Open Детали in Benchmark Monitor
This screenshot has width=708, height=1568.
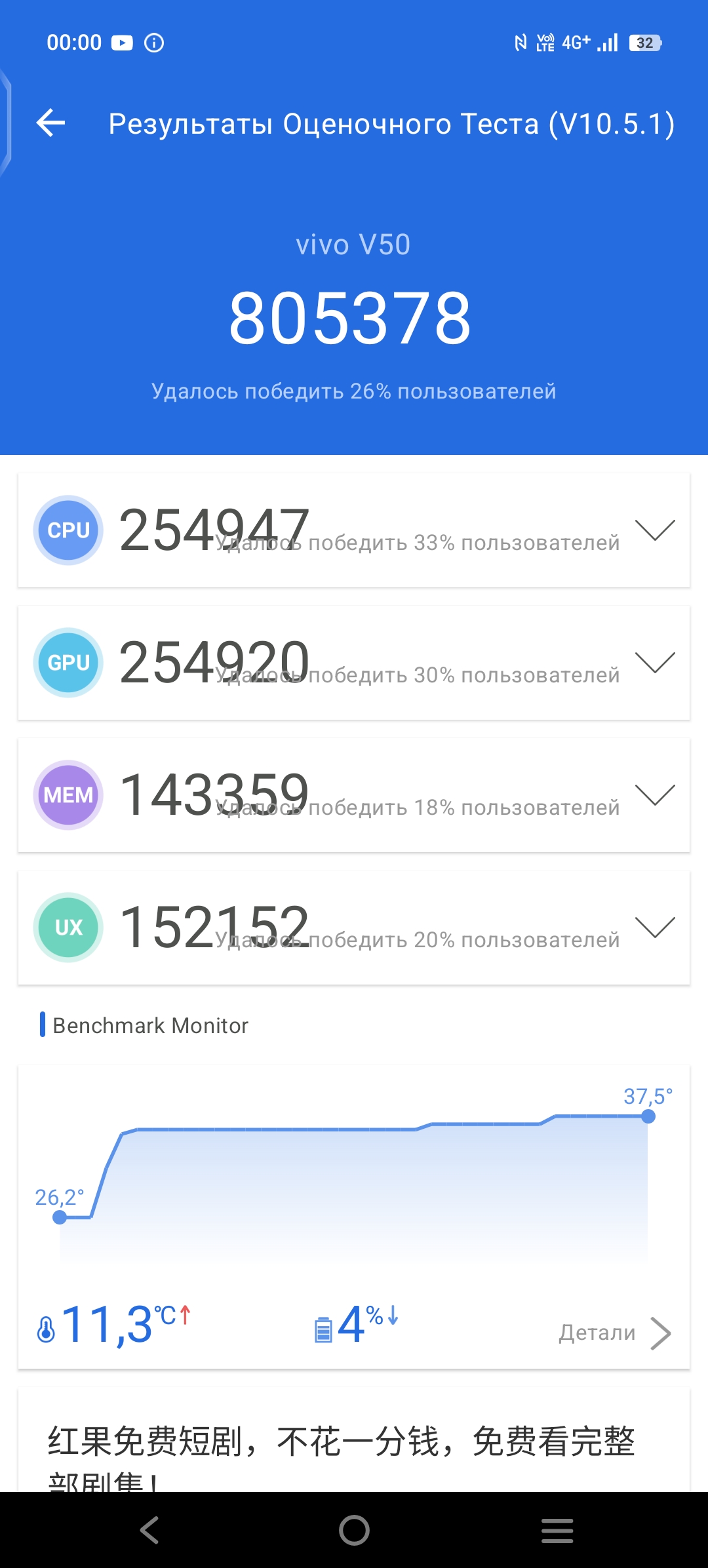(615, 1333)
